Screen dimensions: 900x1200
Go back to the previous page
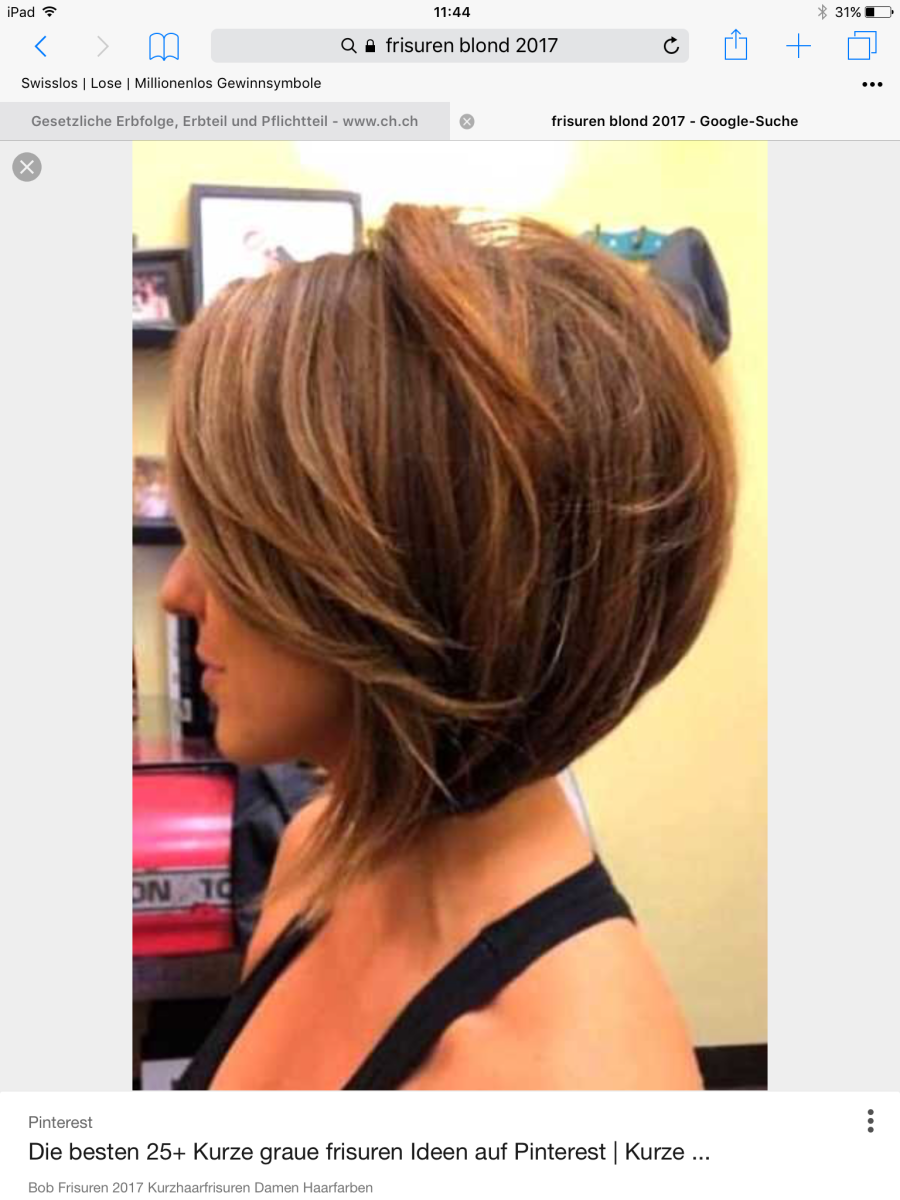41,46
